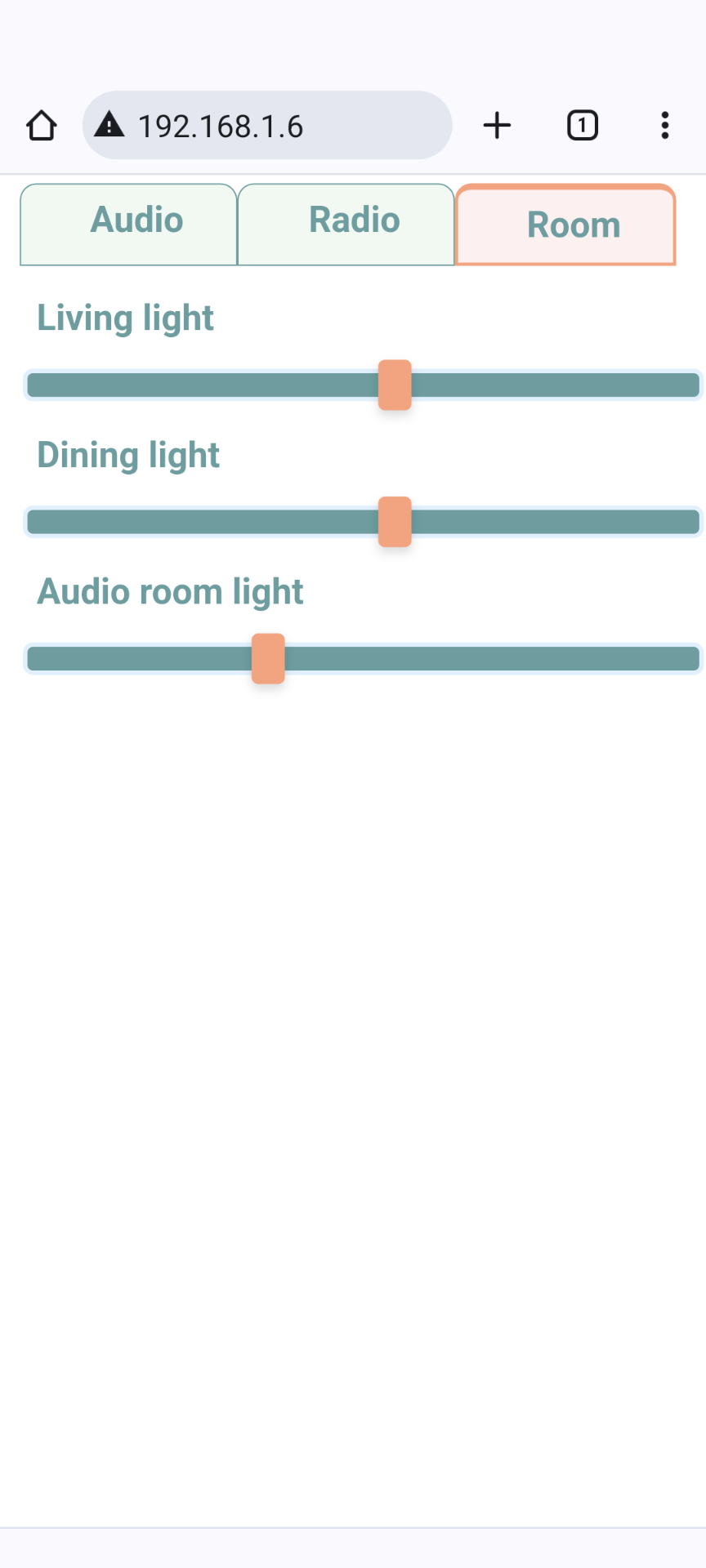Open the tab switcher
Viewport: 706px width, 1568px height.
[x=583, y=126]
